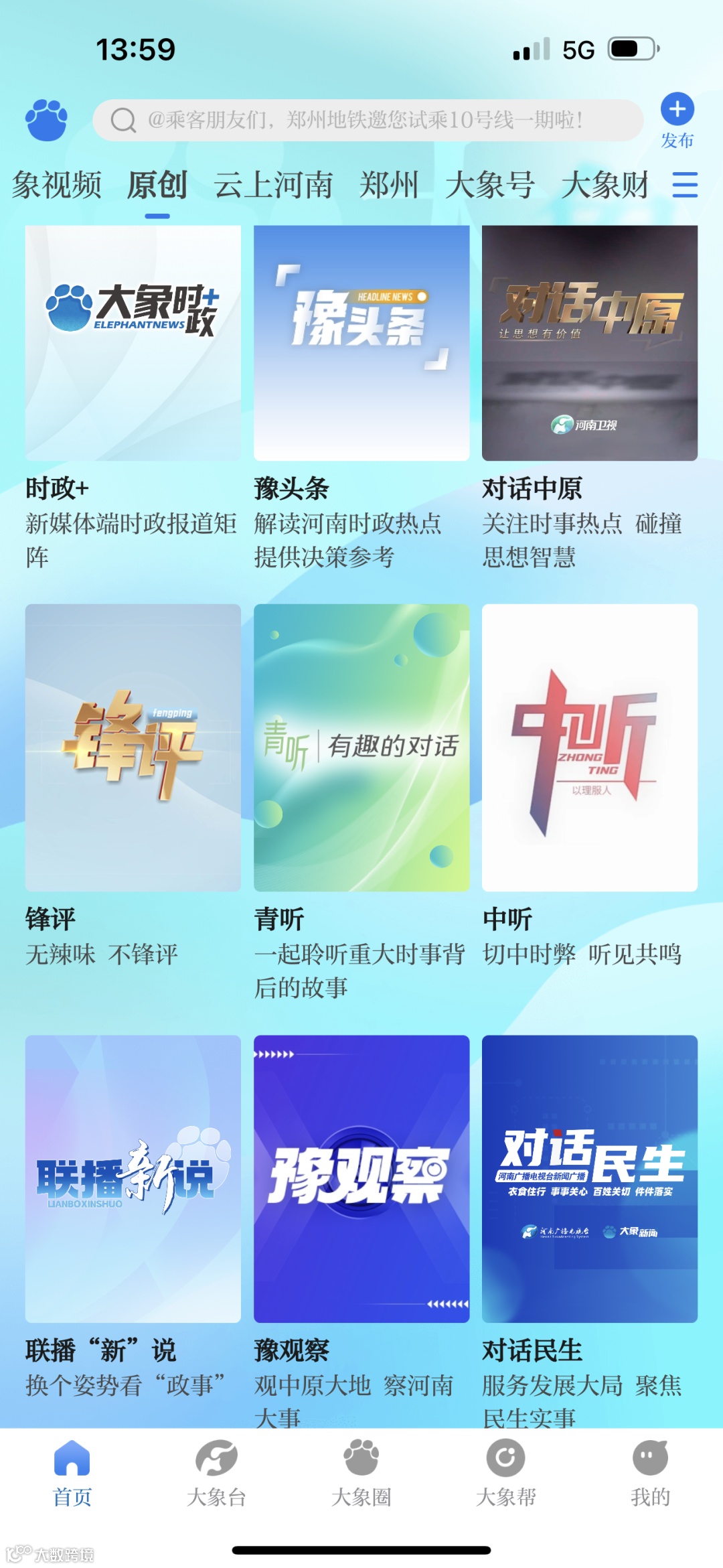Select the 郑州 tab
The image size is (723, 1568).
pos(388,185)
